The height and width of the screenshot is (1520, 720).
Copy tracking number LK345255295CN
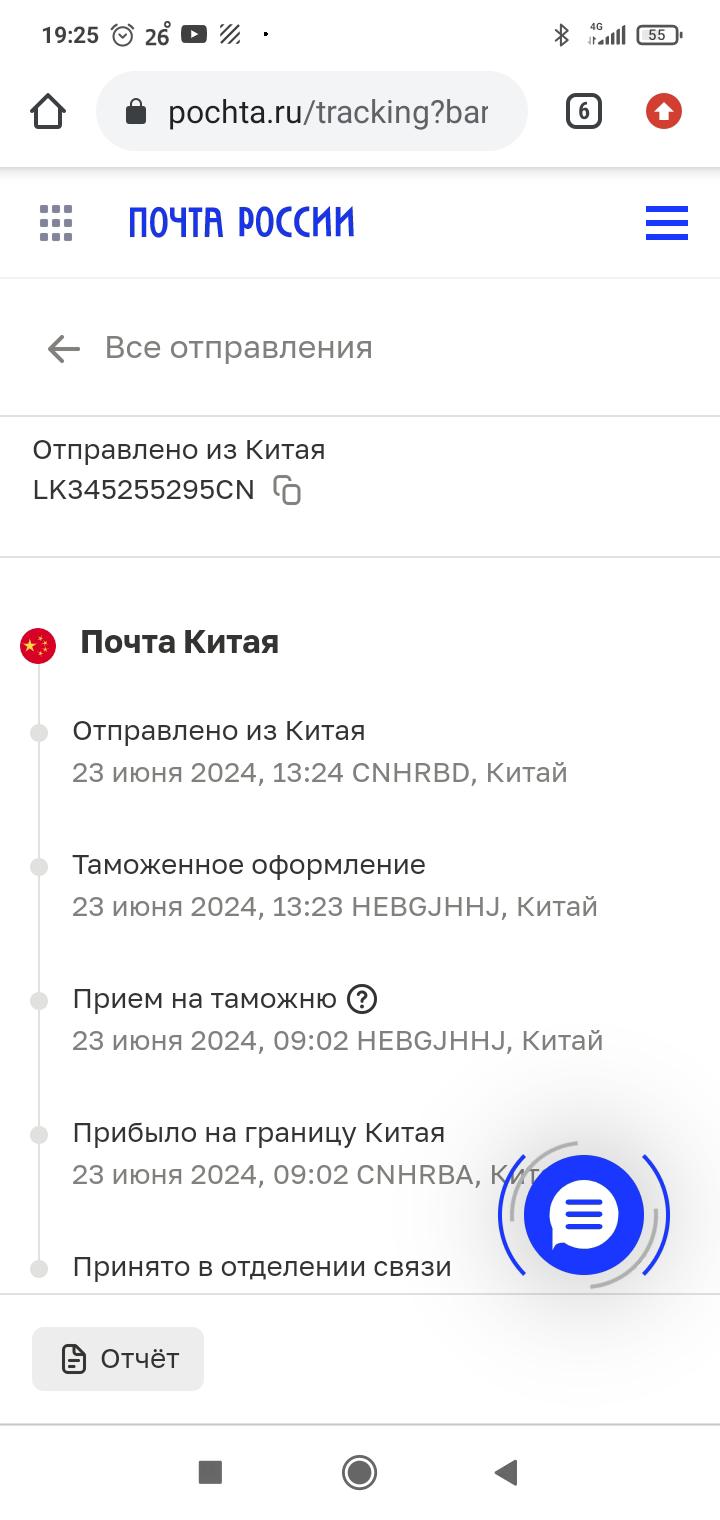[288, 490]
